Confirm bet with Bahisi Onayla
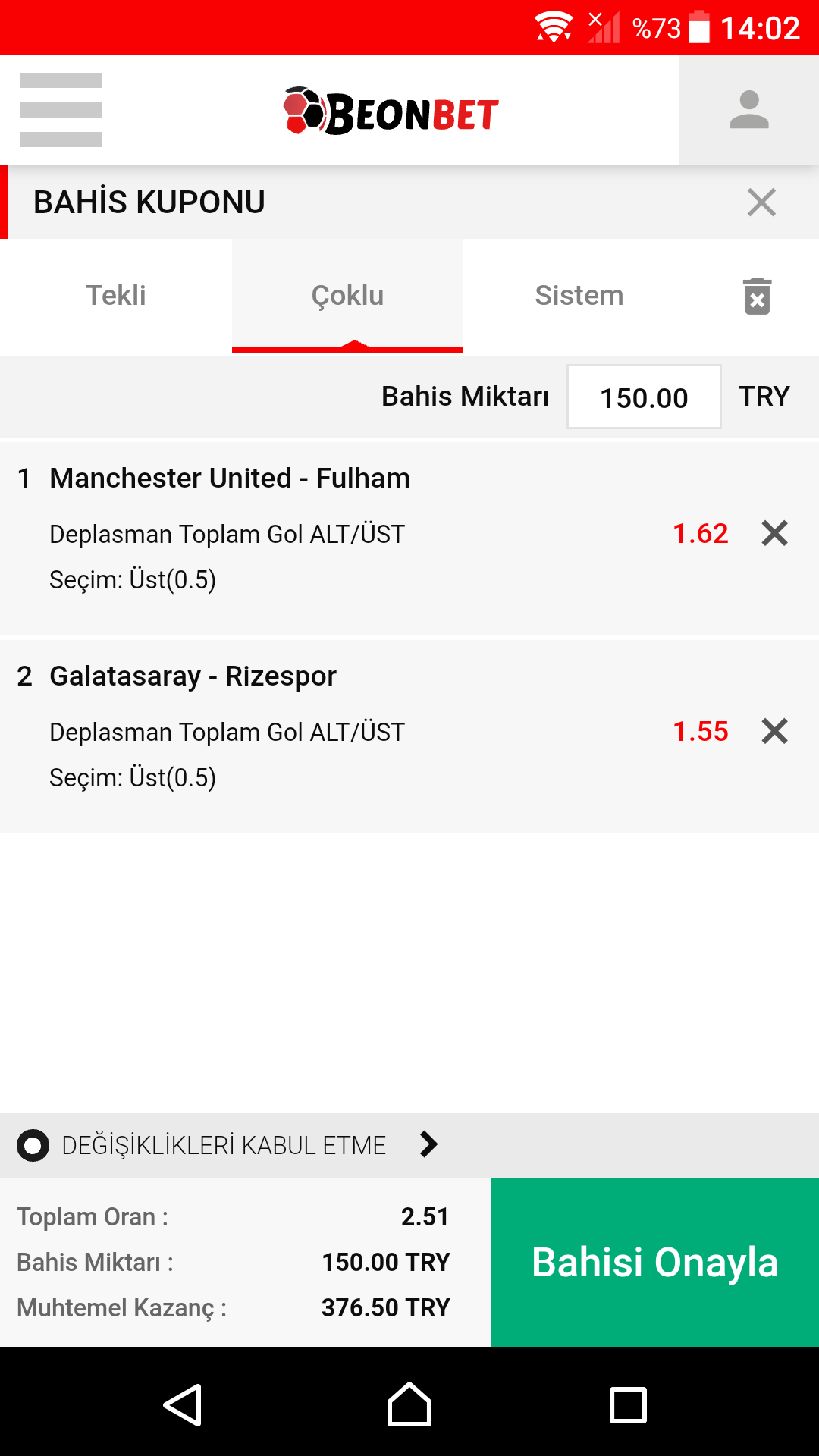The width and height of the screenshot is (819, 1456). pyautogui.click(x=655, y=1263)
